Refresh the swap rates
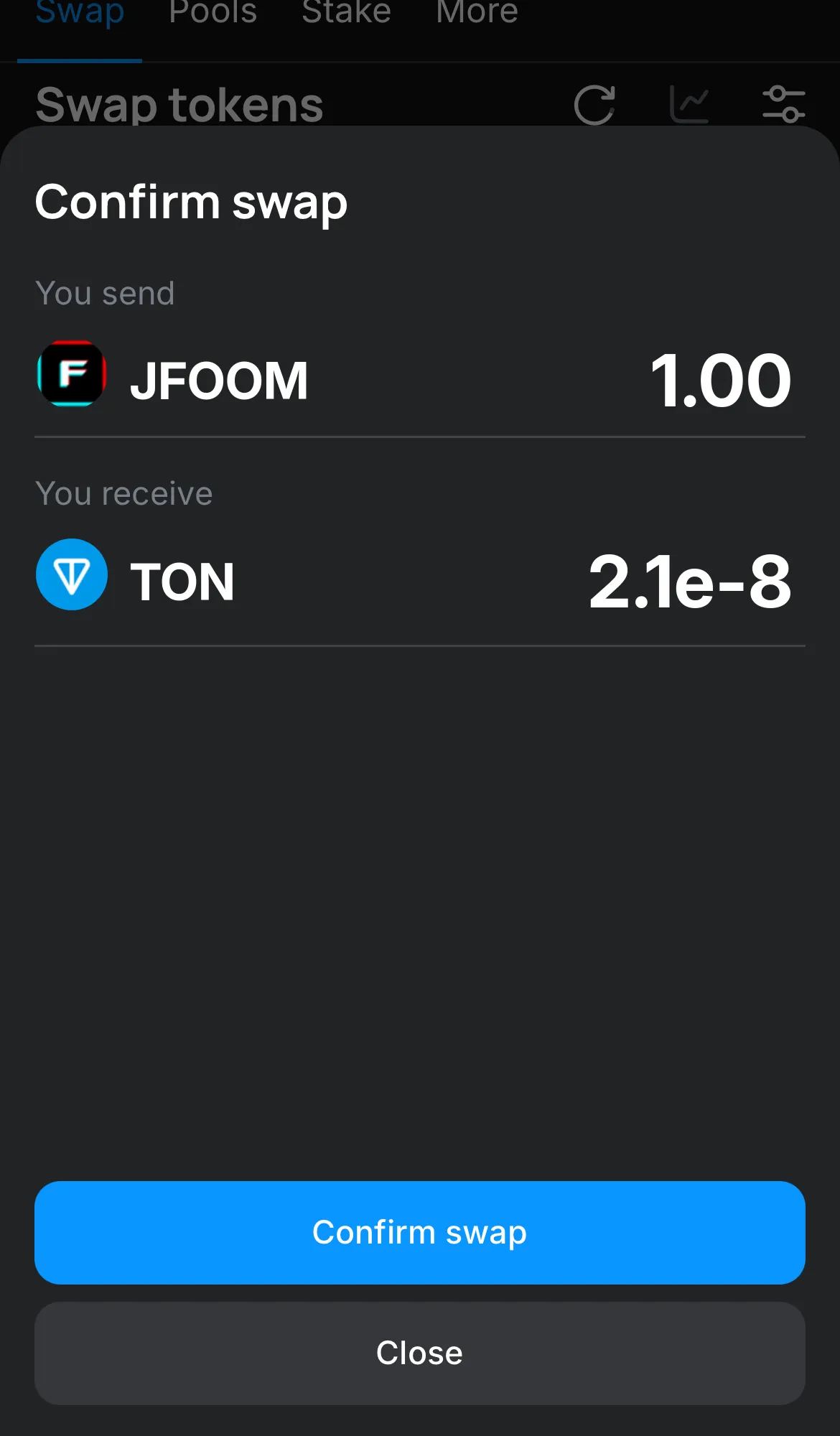Screen dimensions: 840x1436 [594, 105]
